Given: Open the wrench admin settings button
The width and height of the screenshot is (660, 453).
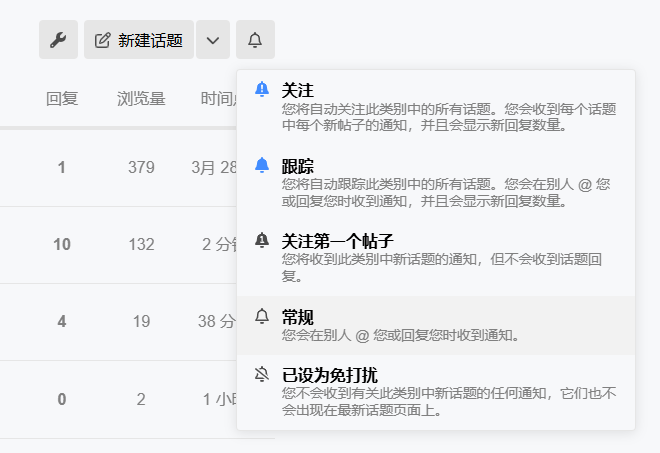Looking at the screenshot, I should click(58, 40).
